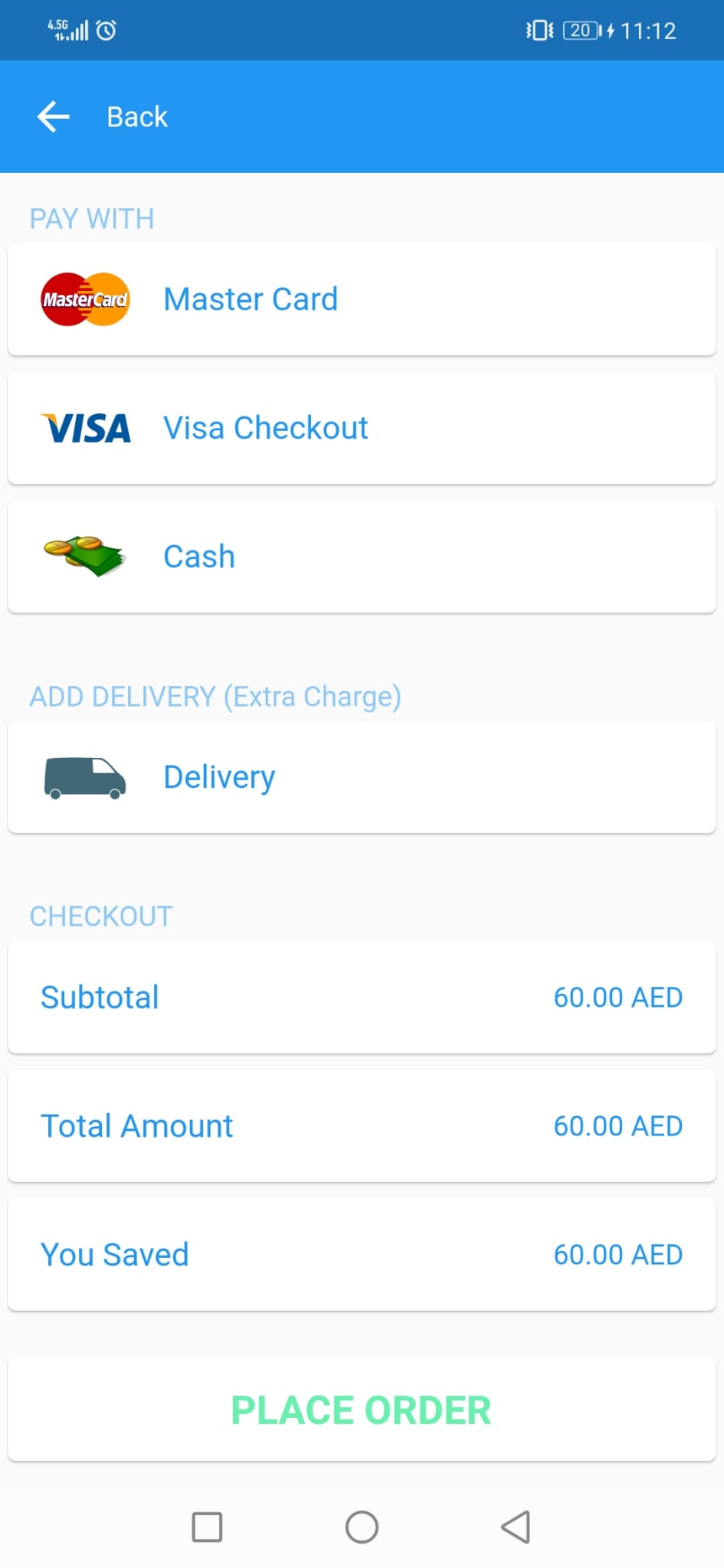Viewport: 724px width, 1568px height.
Task: Select Visa Checkout payment row
Action: [362, 428]
